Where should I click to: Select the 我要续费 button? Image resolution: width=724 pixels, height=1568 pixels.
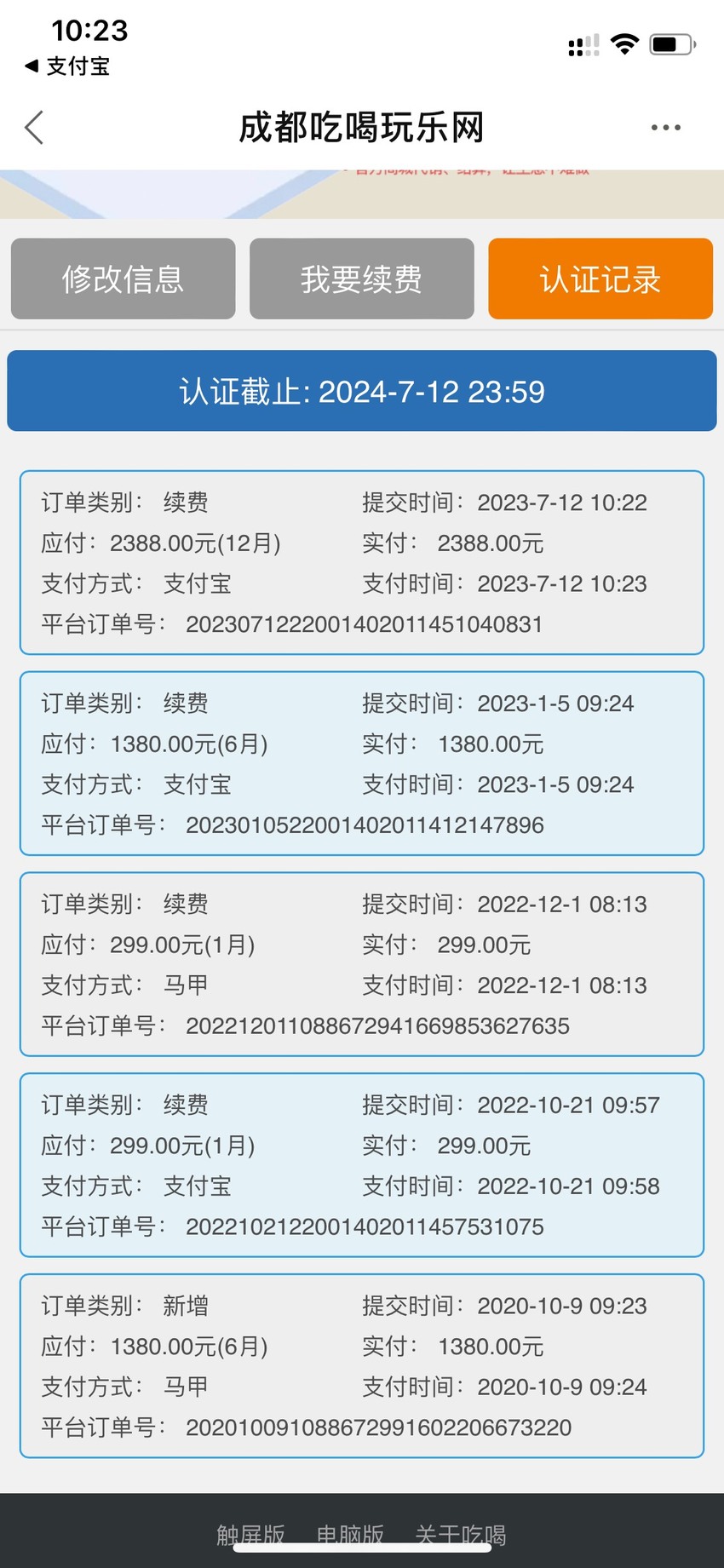tap(361, 279)
